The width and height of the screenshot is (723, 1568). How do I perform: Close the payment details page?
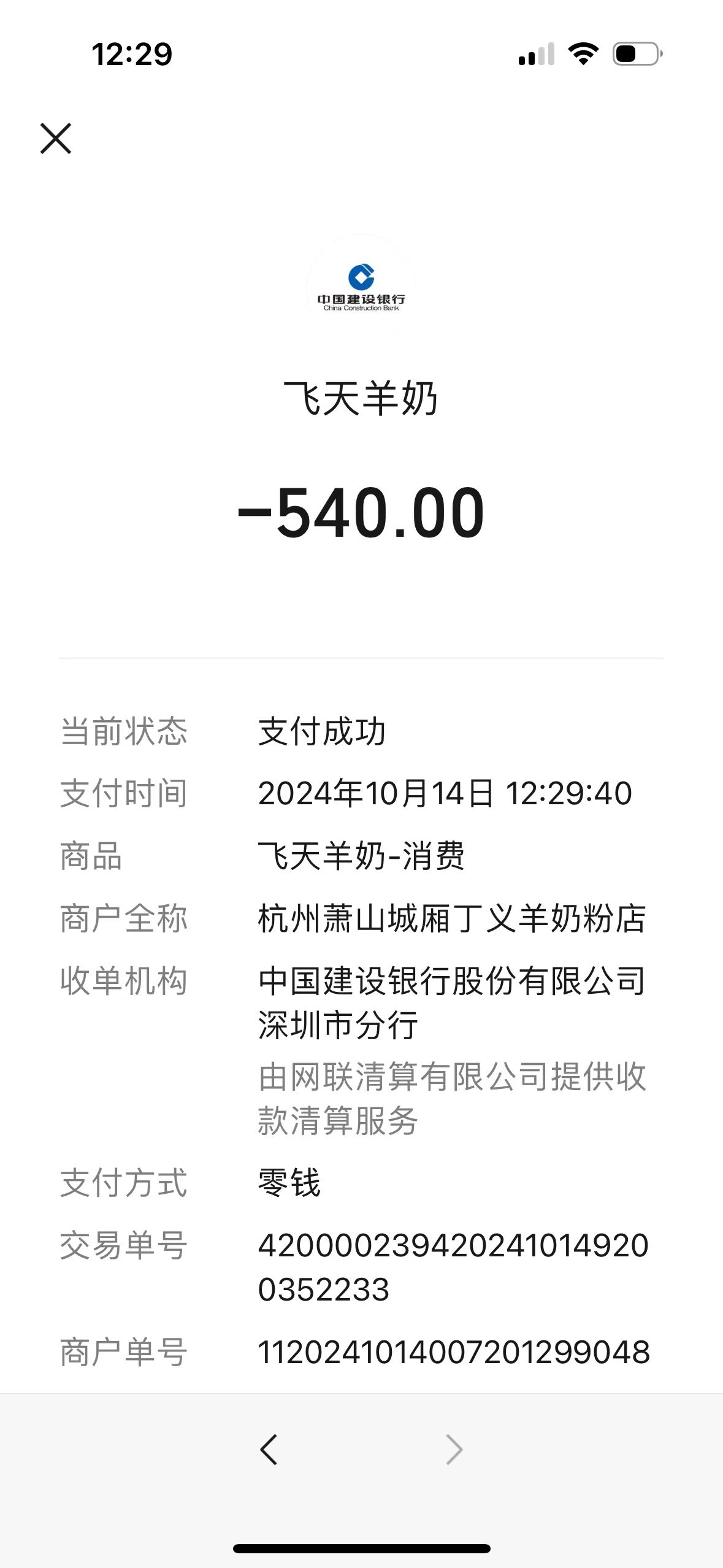tap(56, 138)
